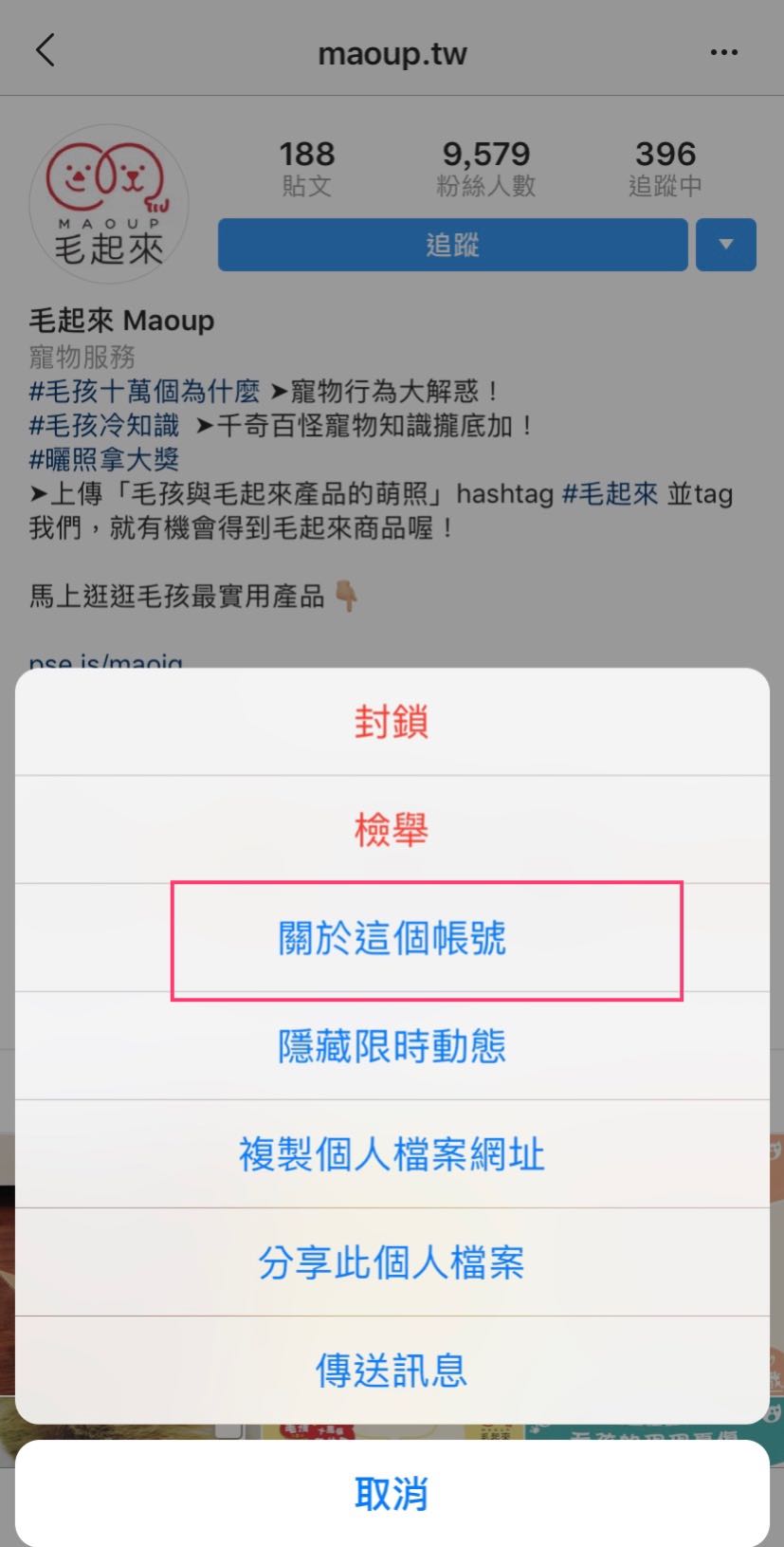
Task: Select 封鎖 to block this account
Action: click(x=392, y=722)
